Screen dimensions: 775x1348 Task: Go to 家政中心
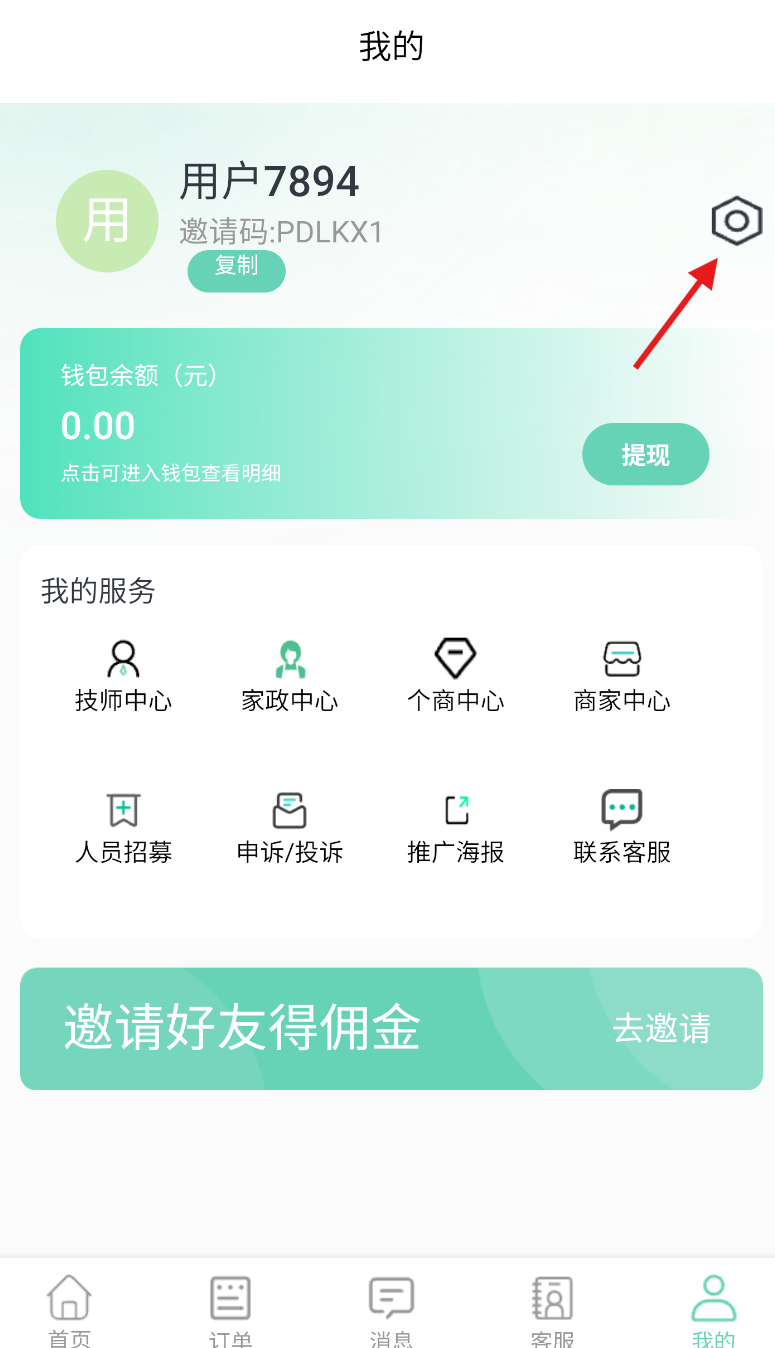tap(290, 676)
